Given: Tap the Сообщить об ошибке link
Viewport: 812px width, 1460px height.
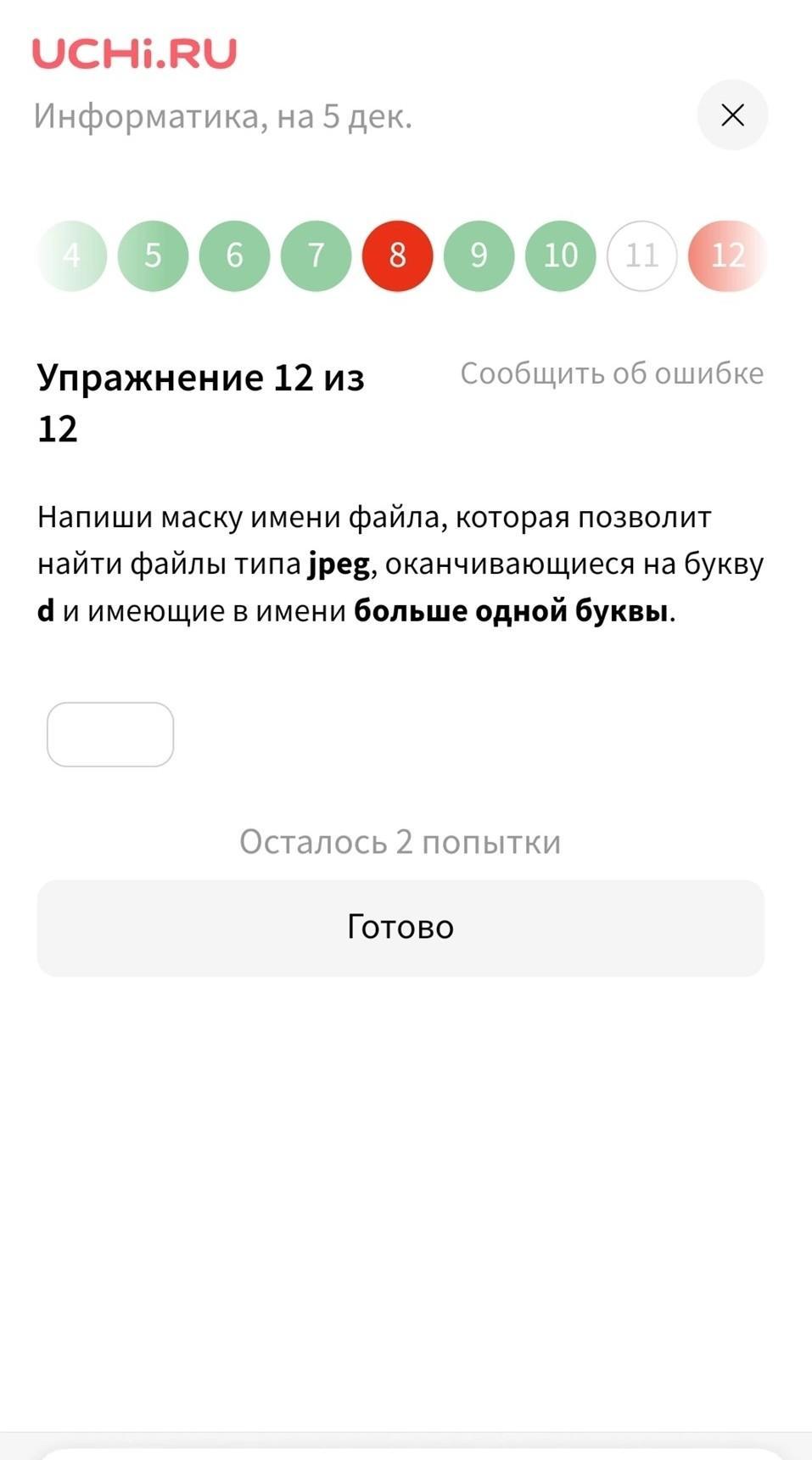Looking at the screenshot, I should [x=612, y=373].
